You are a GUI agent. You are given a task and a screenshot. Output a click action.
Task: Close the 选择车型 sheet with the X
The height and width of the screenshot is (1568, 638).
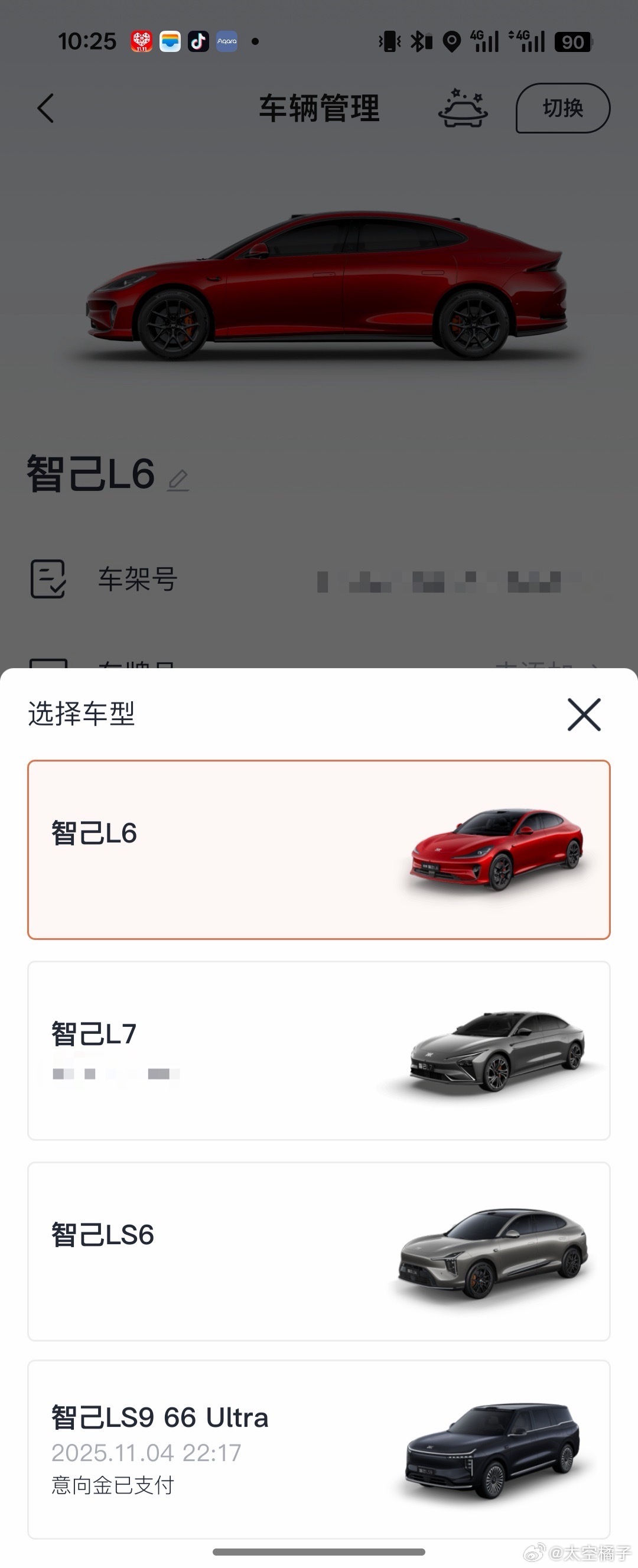tap(583, 715)
